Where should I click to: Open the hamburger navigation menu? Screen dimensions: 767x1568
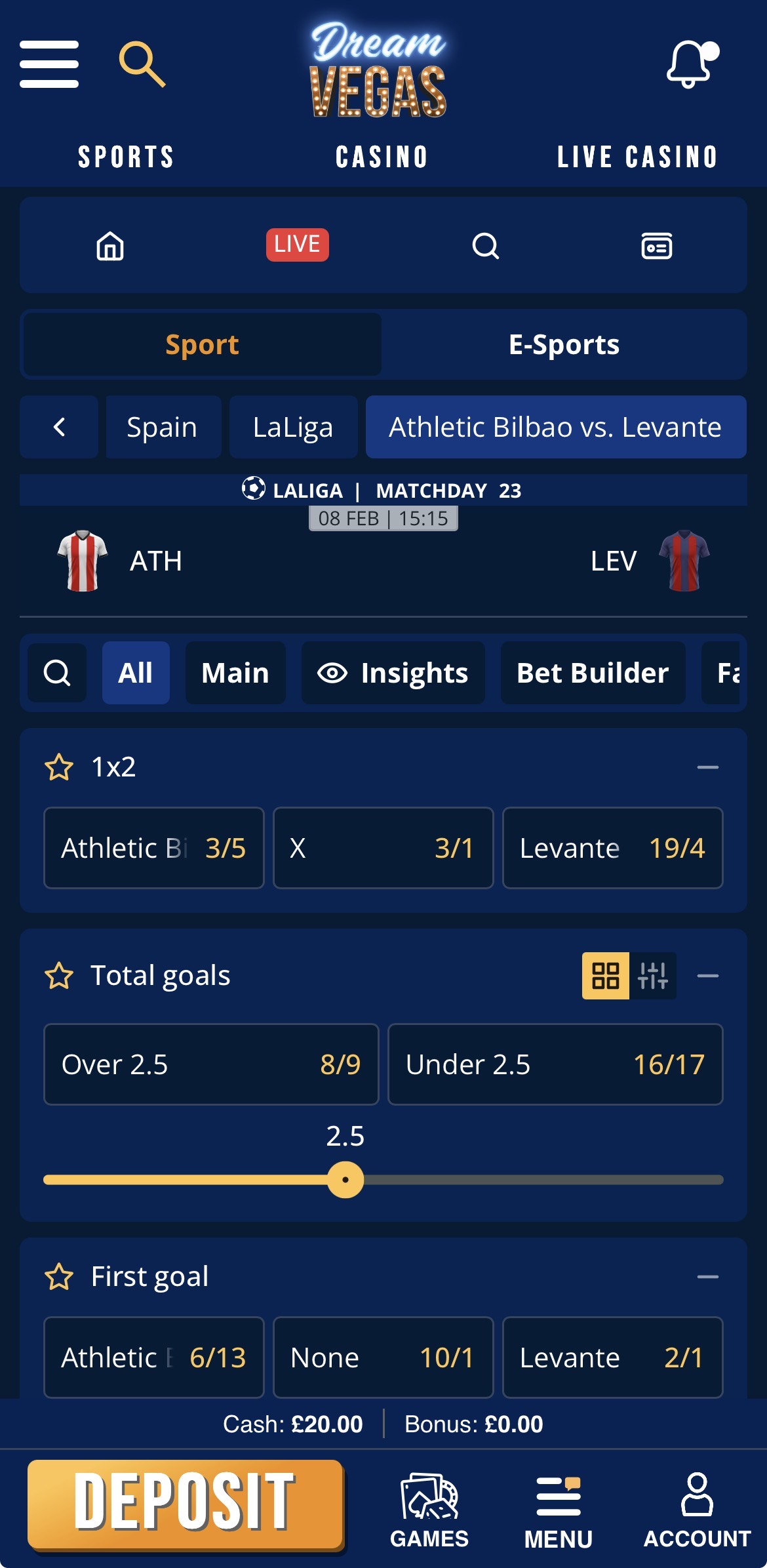(x=49, y=64)
